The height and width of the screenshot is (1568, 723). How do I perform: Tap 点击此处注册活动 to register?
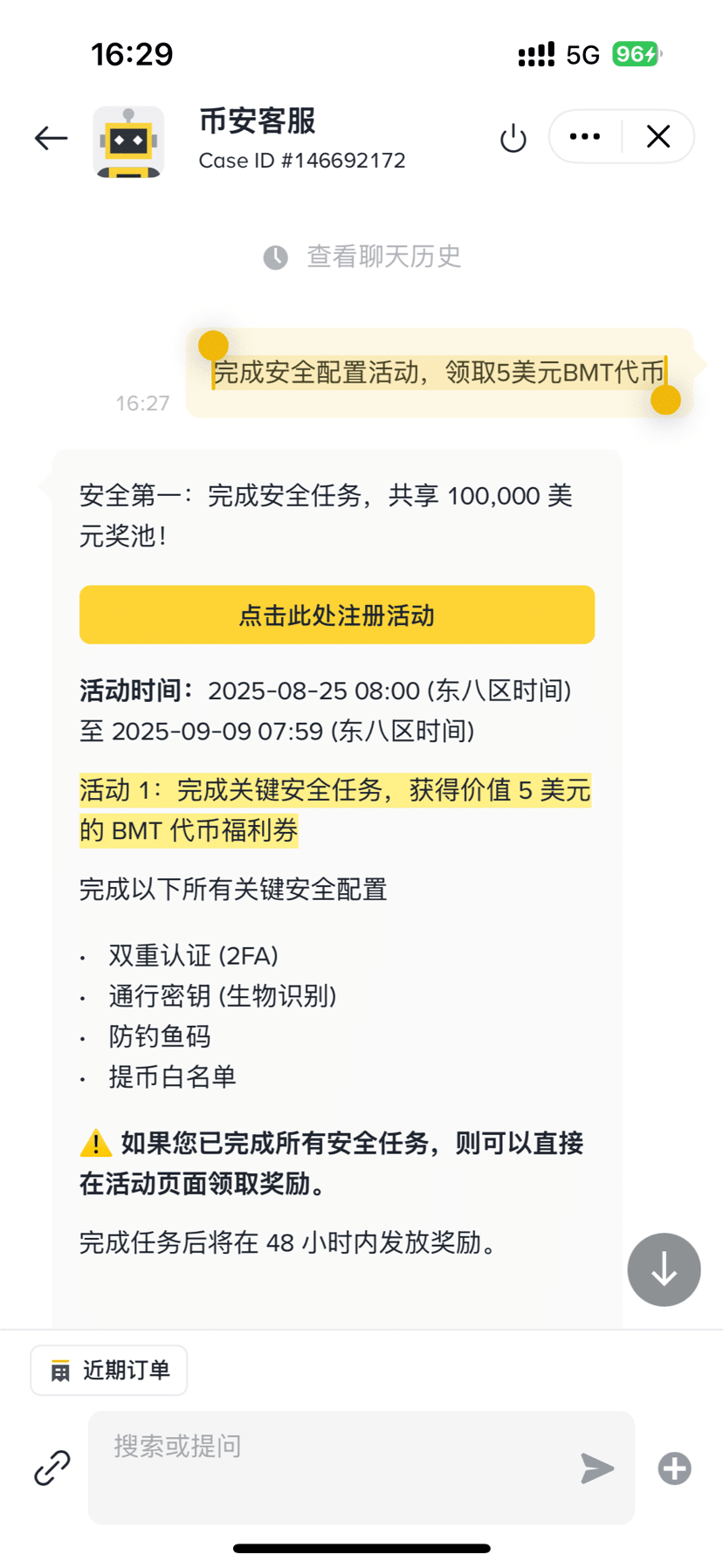(337, 616)
